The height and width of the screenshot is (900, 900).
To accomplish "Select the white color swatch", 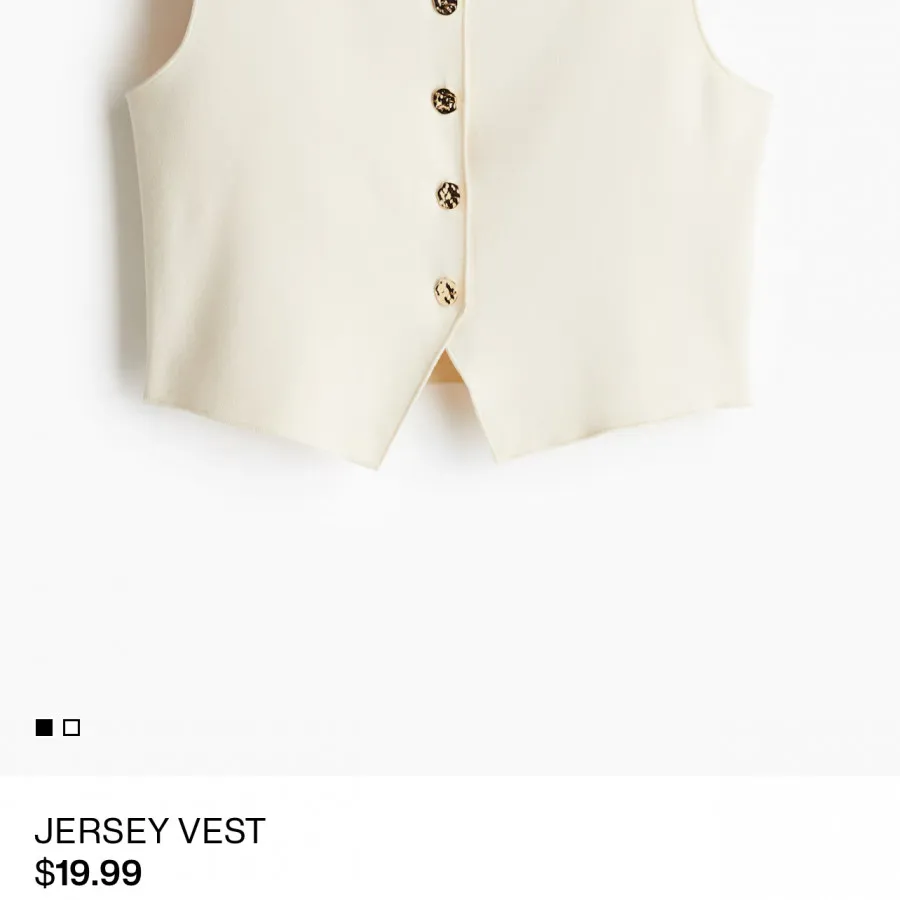I will click(71, 728).
